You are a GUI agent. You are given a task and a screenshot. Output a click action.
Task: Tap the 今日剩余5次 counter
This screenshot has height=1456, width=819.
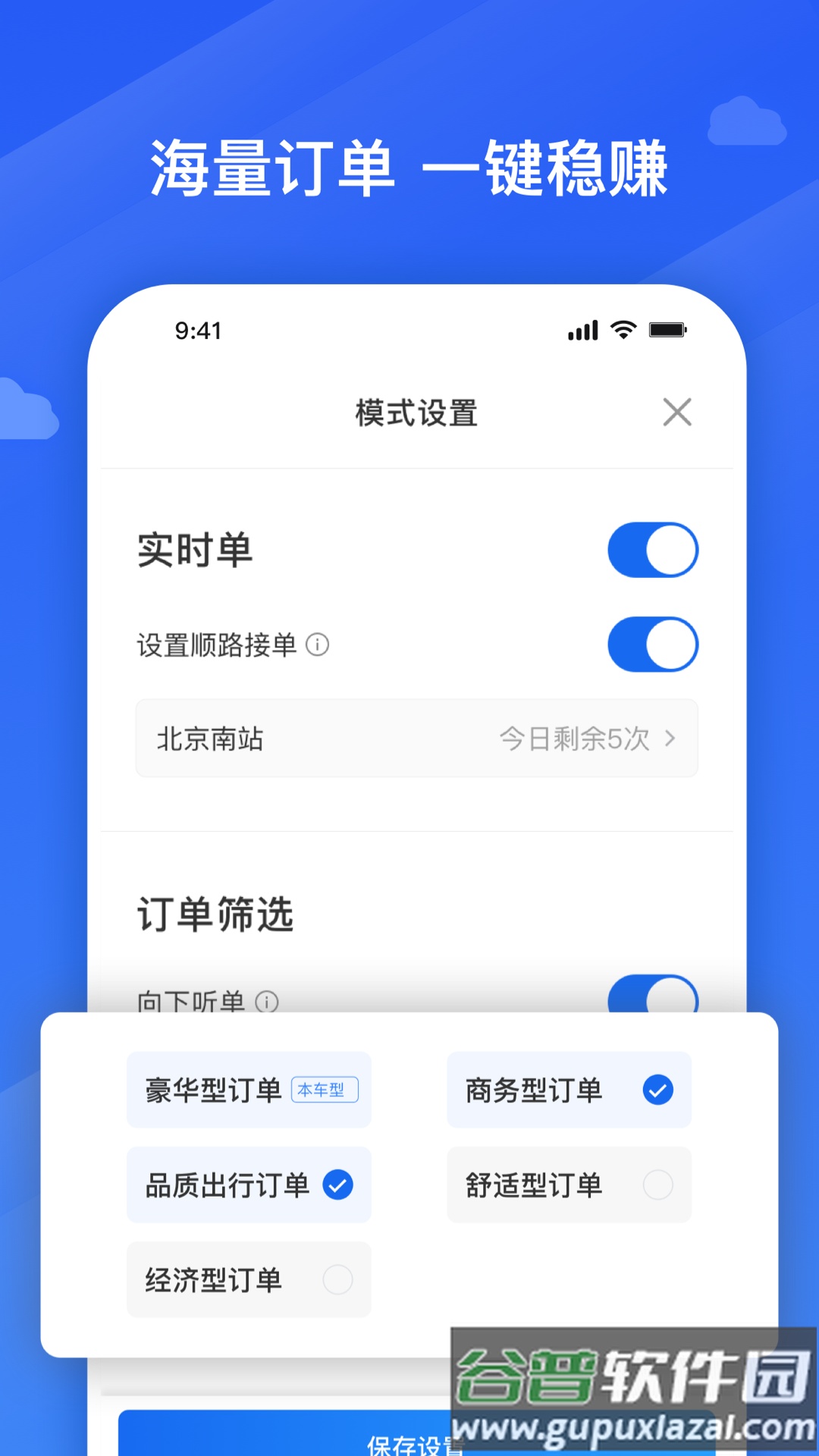click(x=573, y=739)
